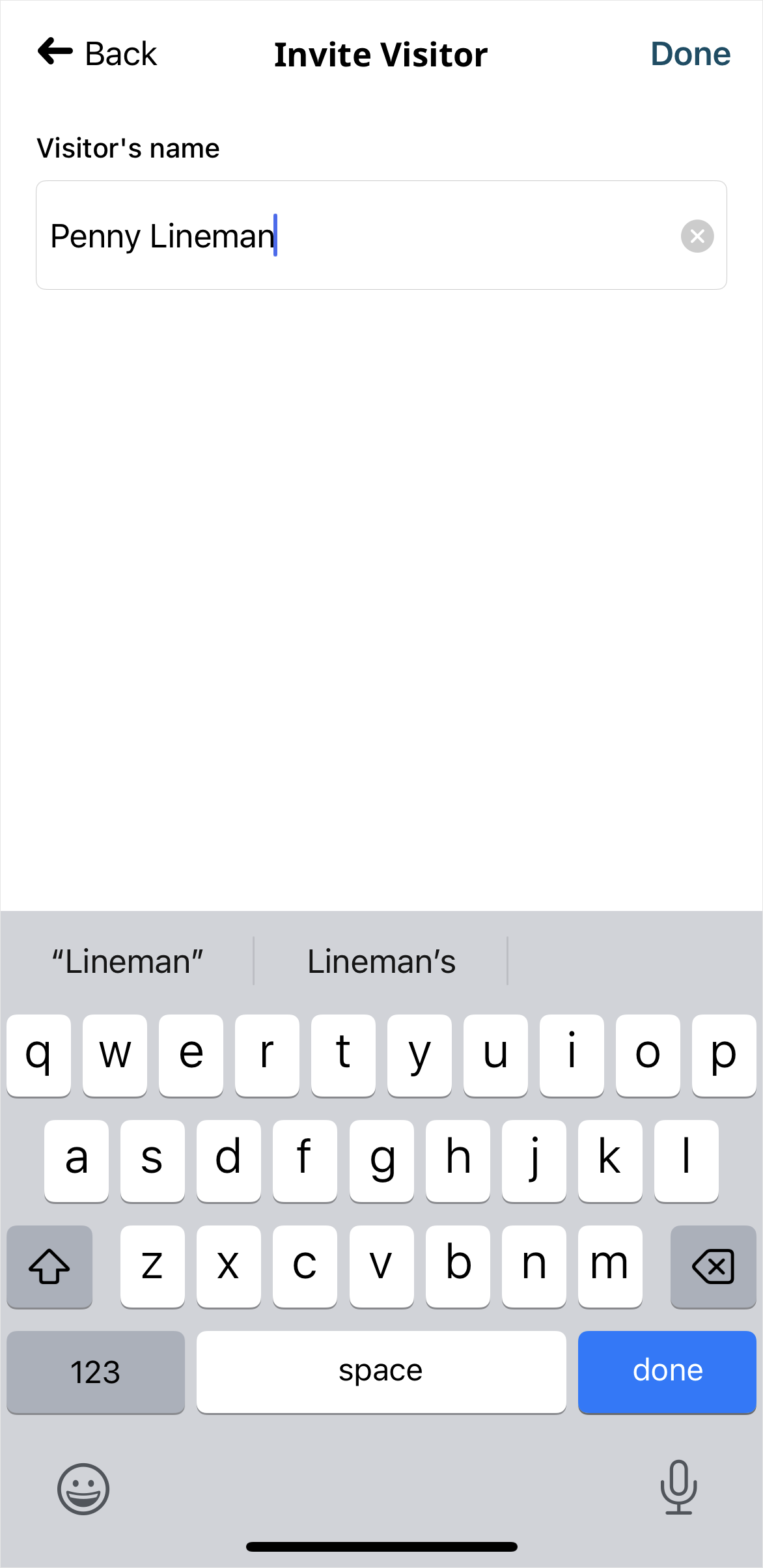Tap Done in the top bar
Image resolution: width=763 pixels, height=1568 pixels.
[690, 54]
